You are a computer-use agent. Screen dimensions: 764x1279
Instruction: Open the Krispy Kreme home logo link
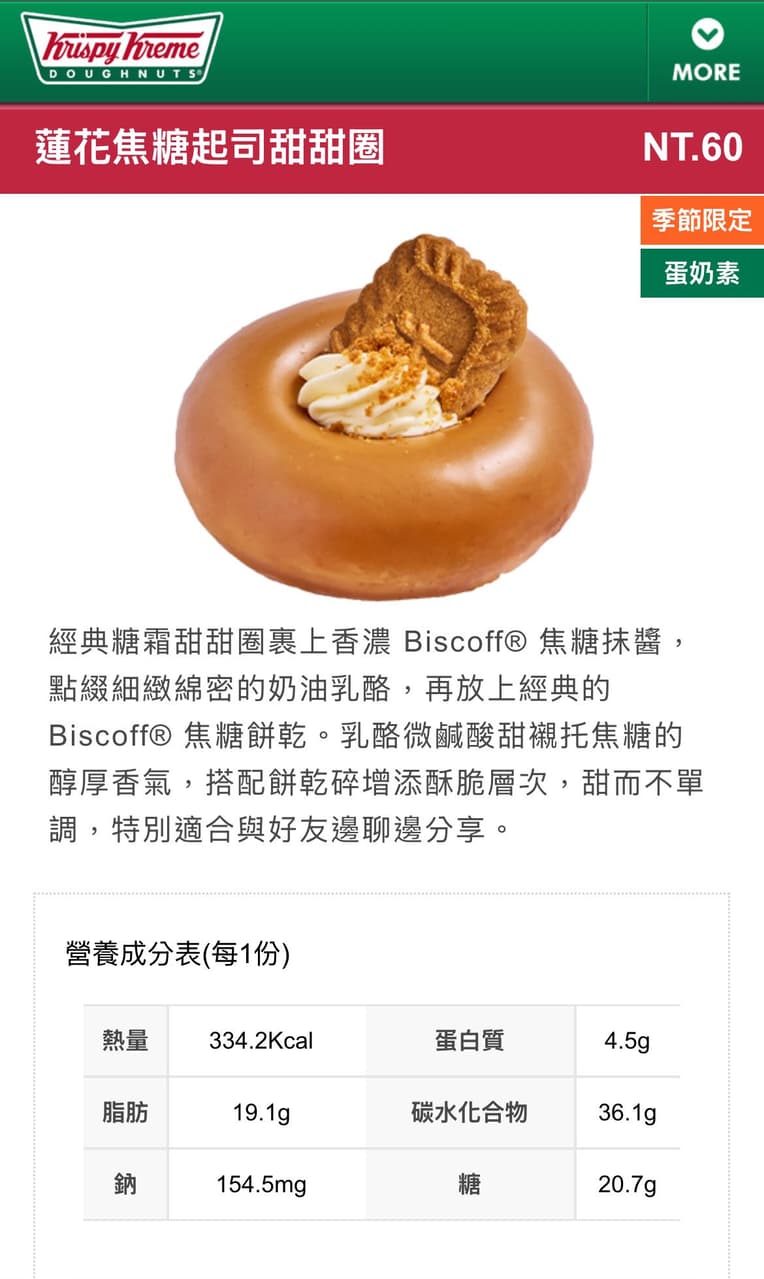(x=122, y=48)
